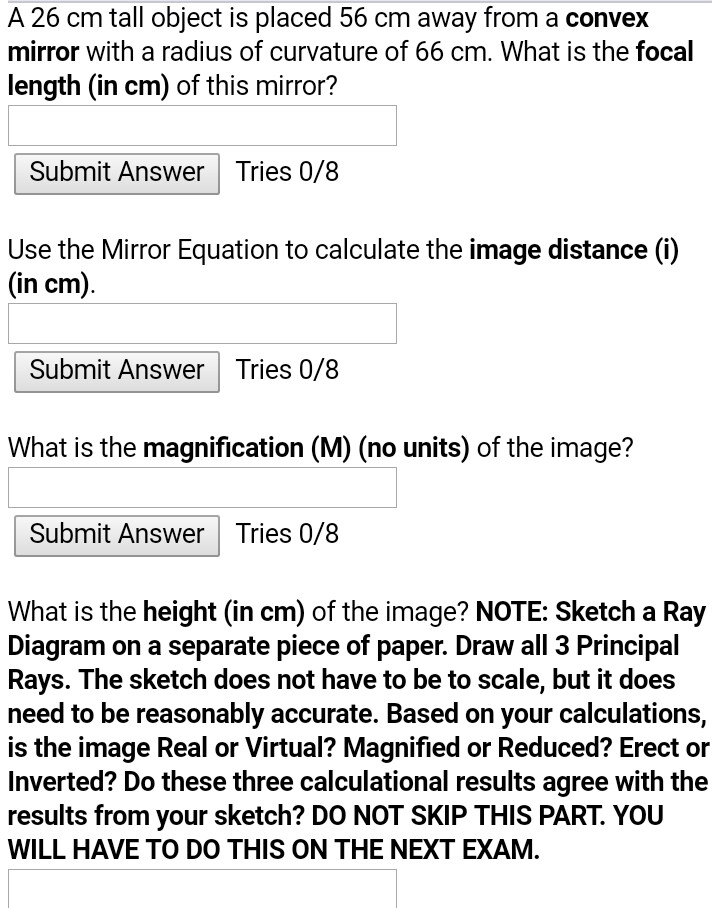Image resolution: width=720 pixels, height=908 pixels.
Task: Select the image distance answer box
Action: coord(202,324)
